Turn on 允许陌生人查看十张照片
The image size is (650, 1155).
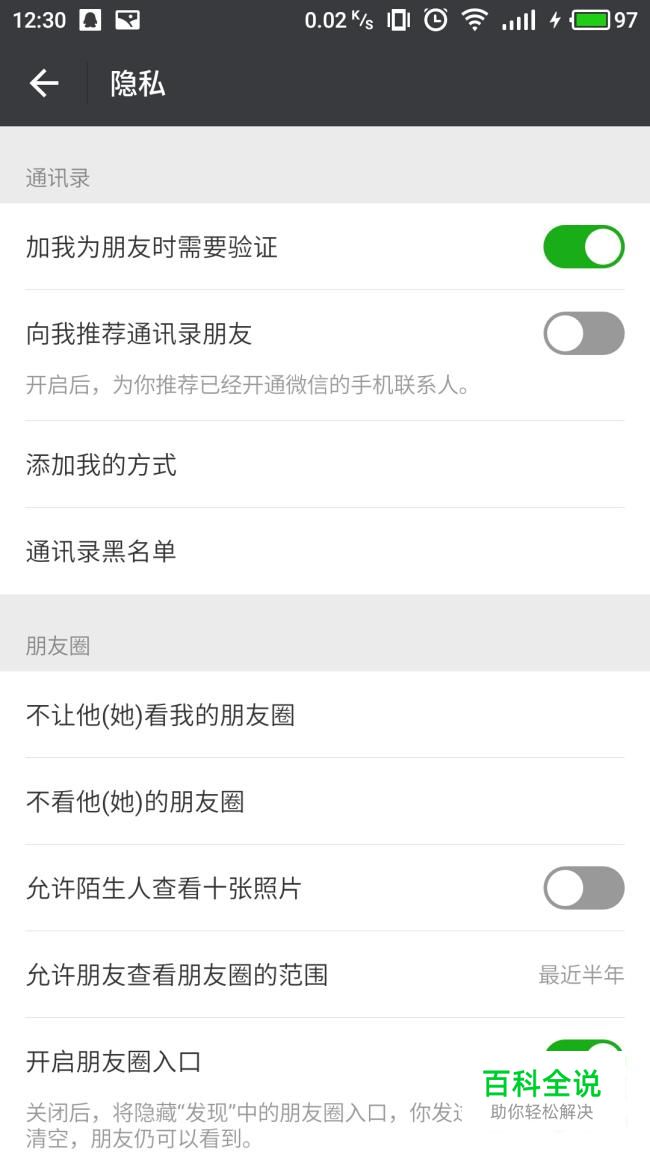583,888
